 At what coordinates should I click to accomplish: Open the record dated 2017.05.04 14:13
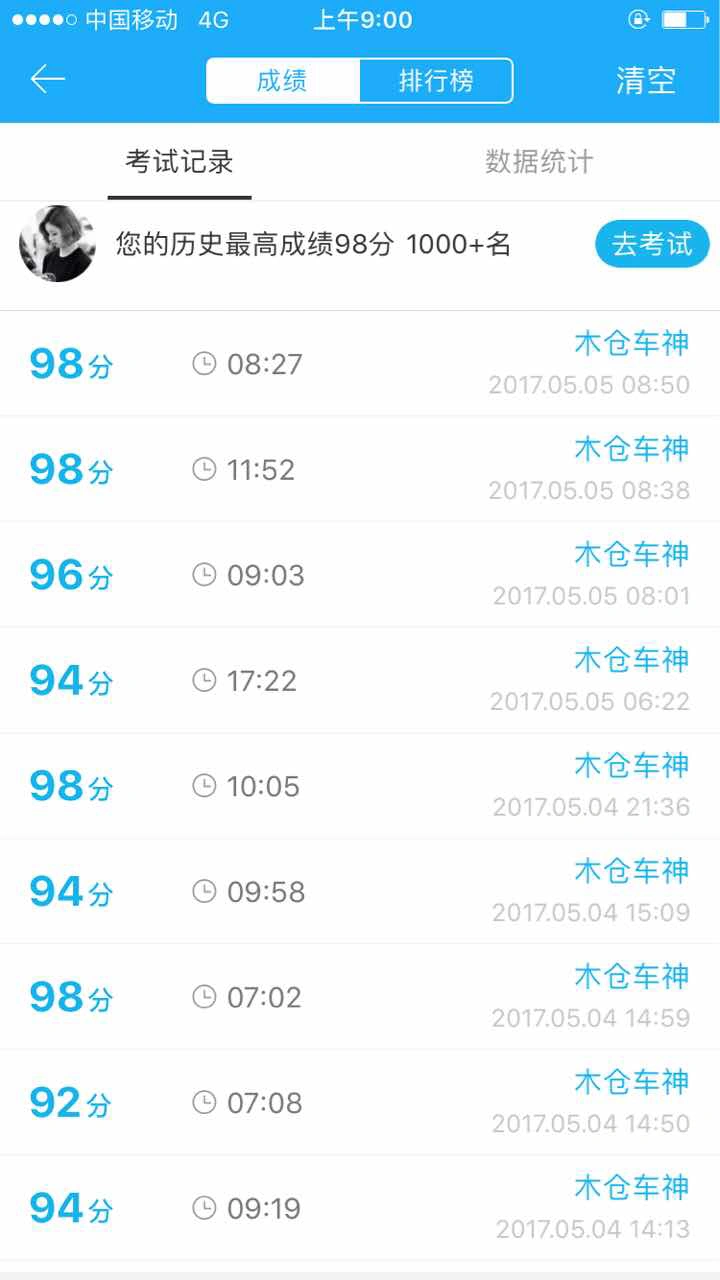tap(360, 1208)
